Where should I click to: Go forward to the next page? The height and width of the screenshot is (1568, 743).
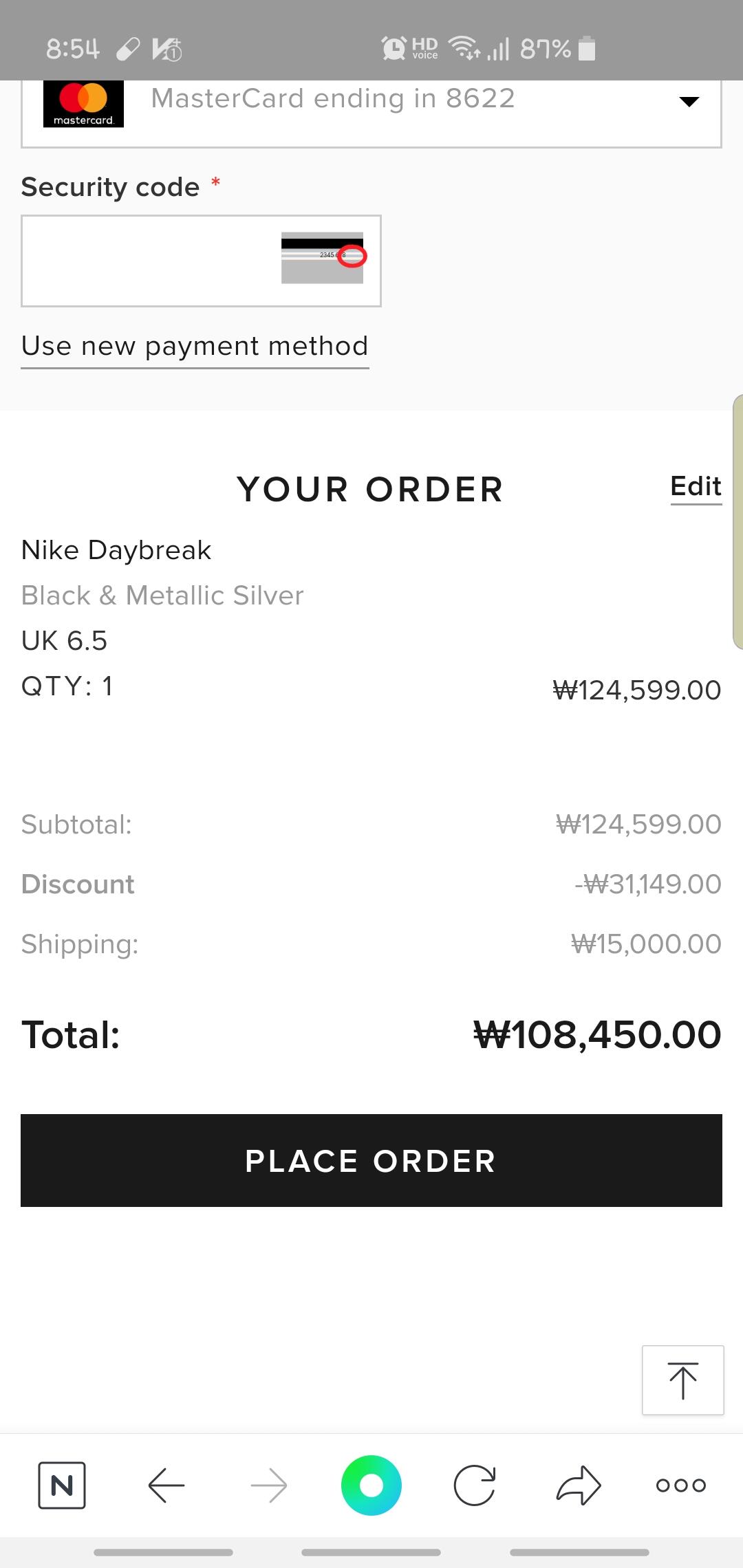click(269, 1485)
